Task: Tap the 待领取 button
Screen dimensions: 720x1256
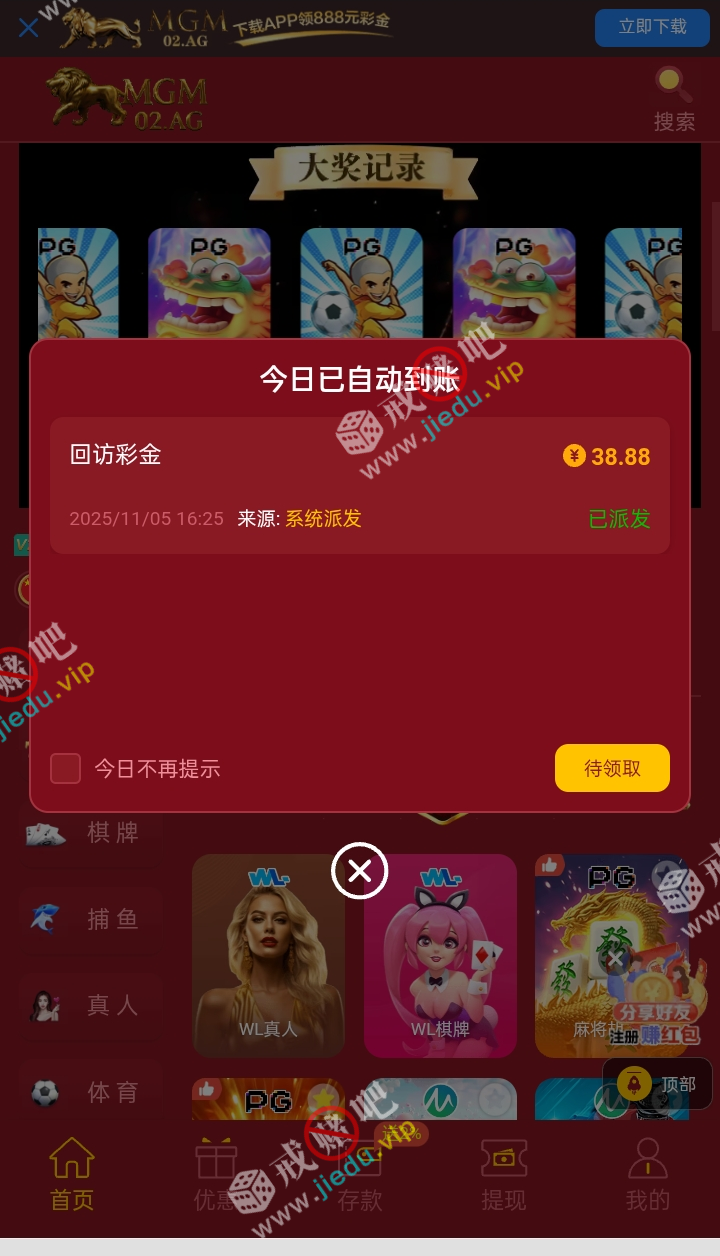Action: point(612,768)
